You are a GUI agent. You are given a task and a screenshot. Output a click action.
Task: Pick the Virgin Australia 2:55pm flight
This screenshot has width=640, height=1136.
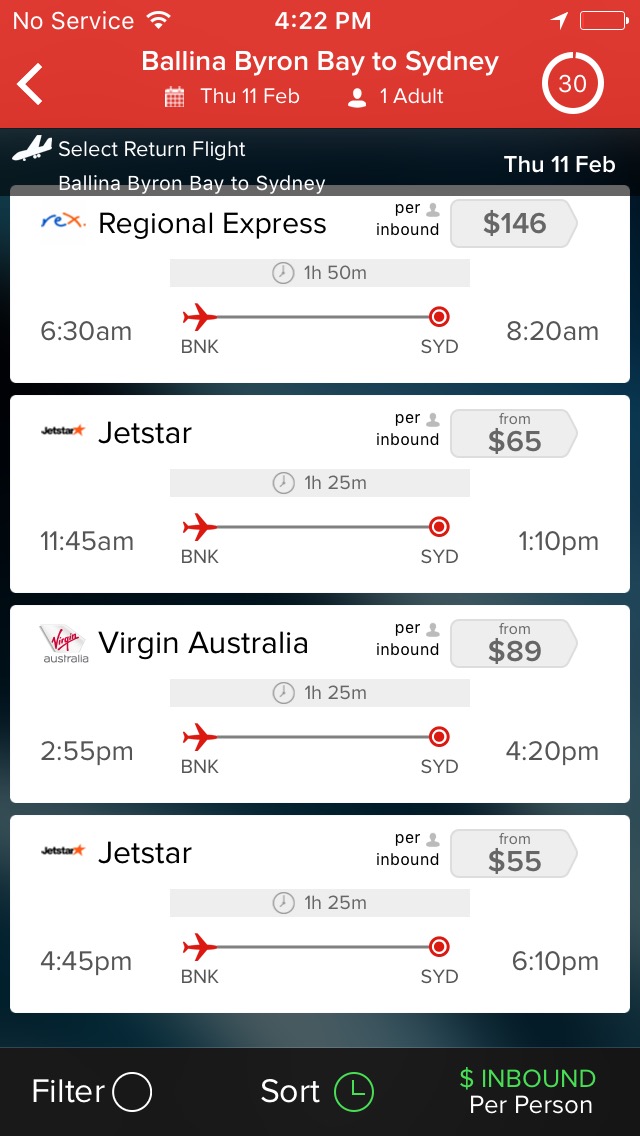320,704
